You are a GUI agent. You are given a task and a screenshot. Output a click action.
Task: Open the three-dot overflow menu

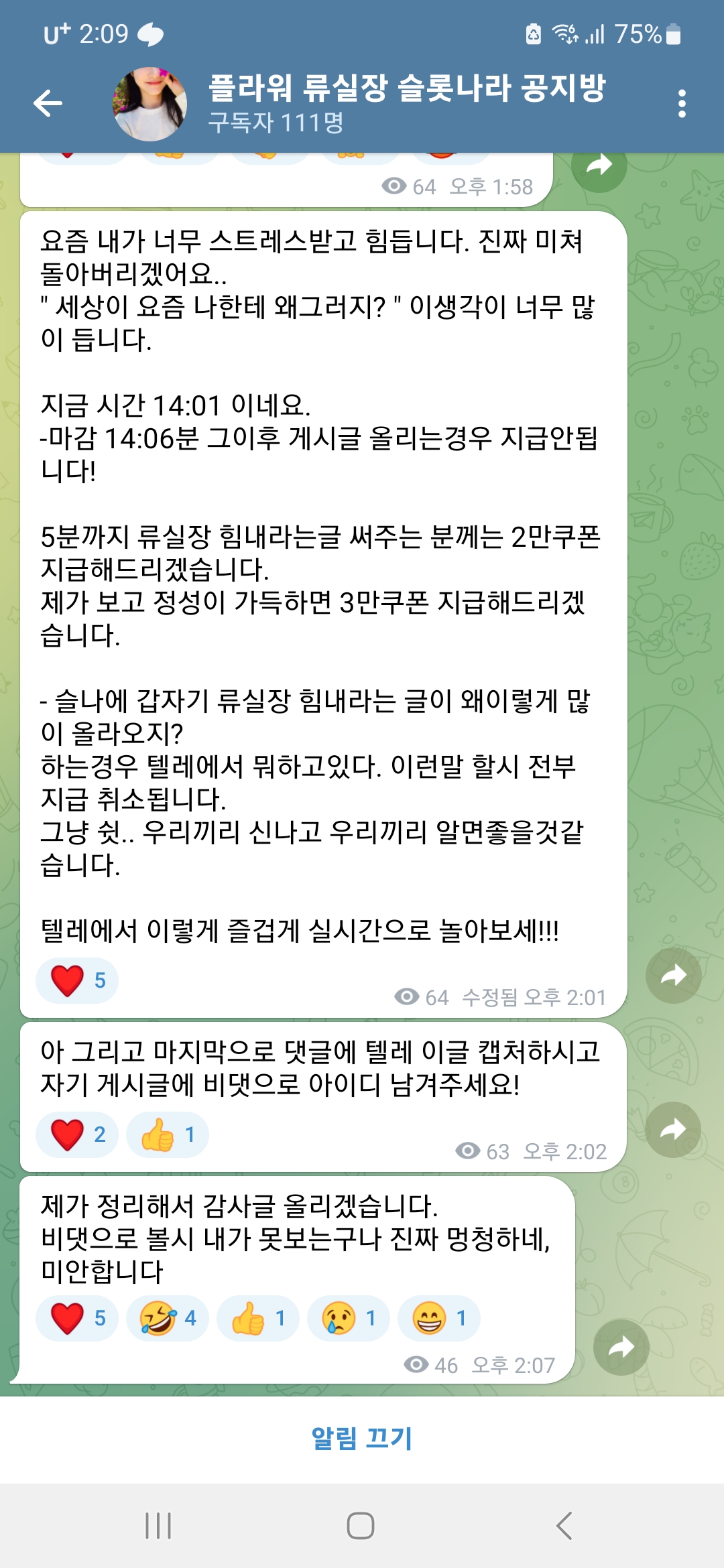[x=682, y=104]
